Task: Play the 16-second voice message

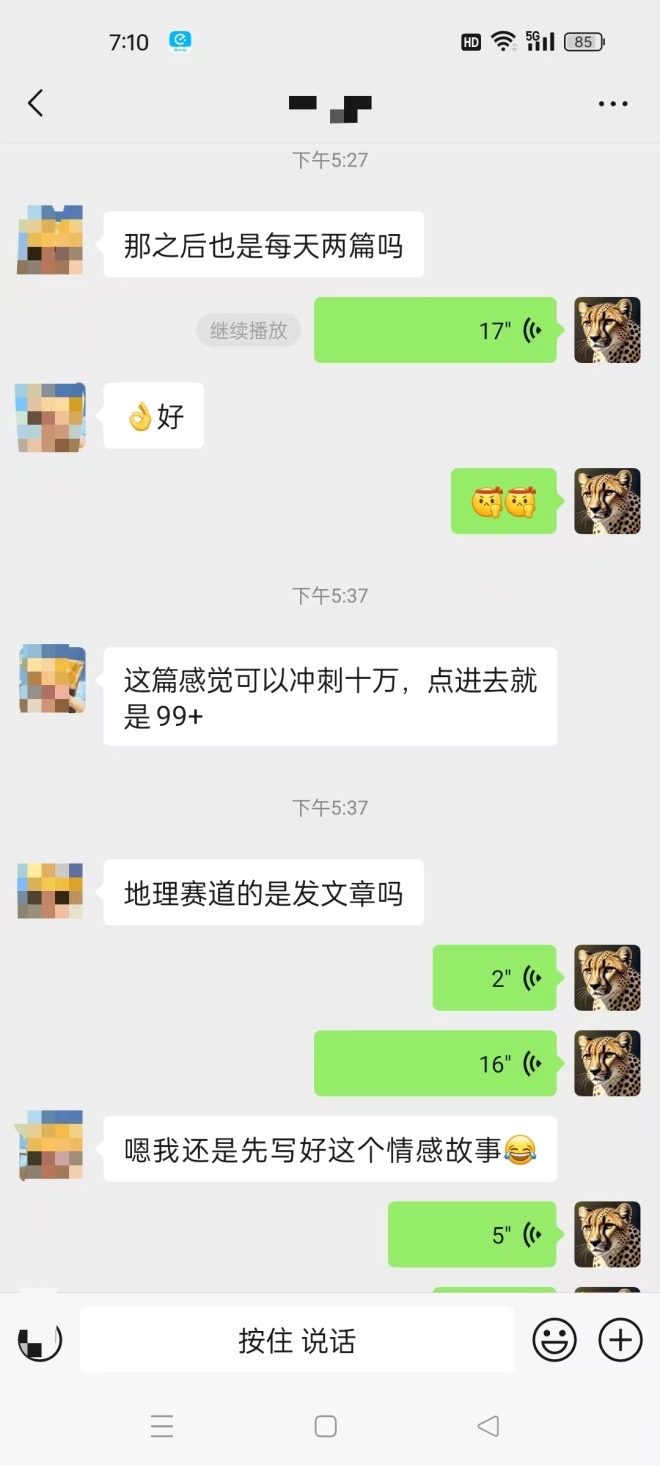Action: pyautogui.click(x=435, y=1063)
